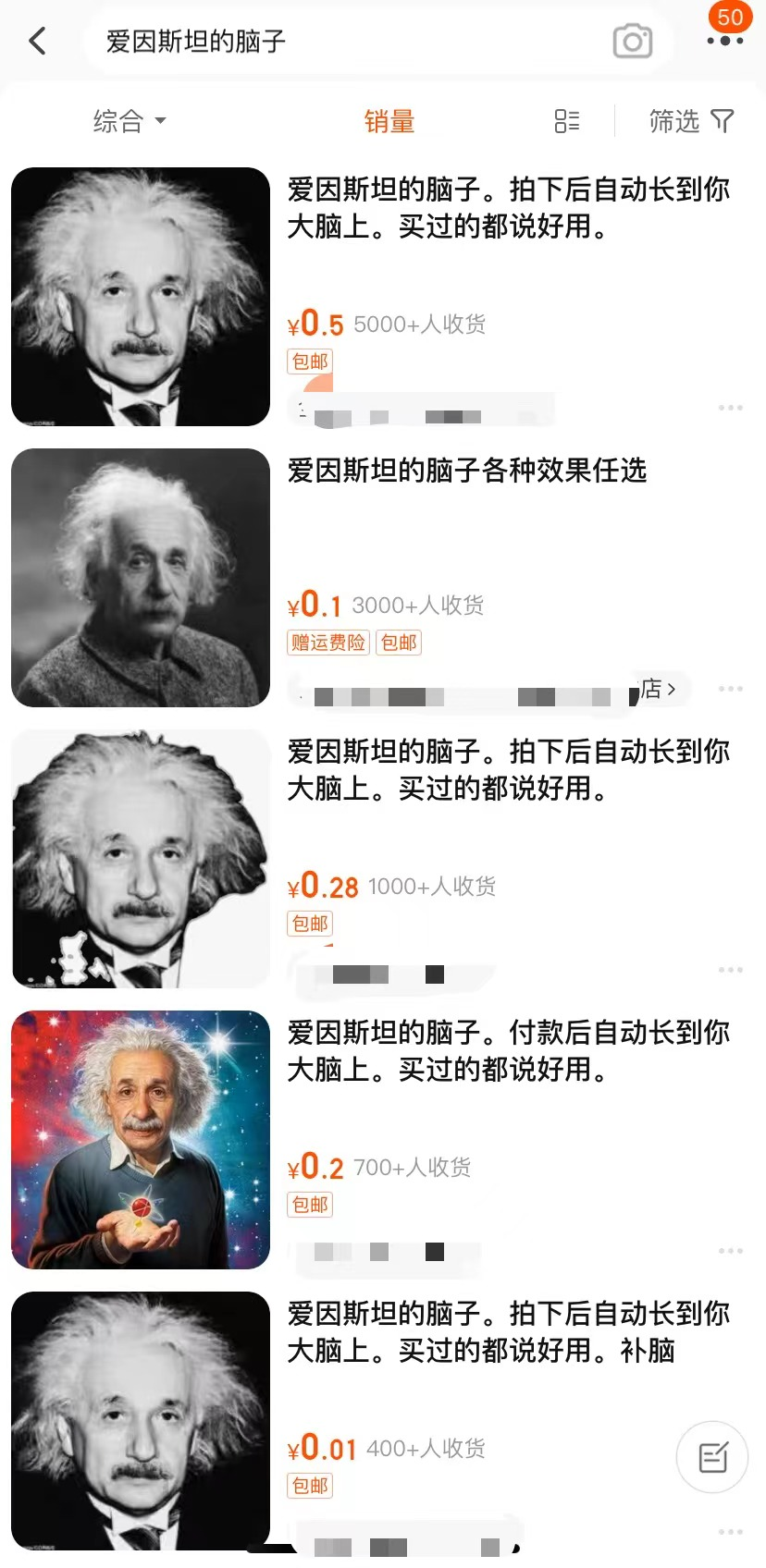Sort results by 销量
The height and width of the screenshot is (1568, 766).
(389, 121)
